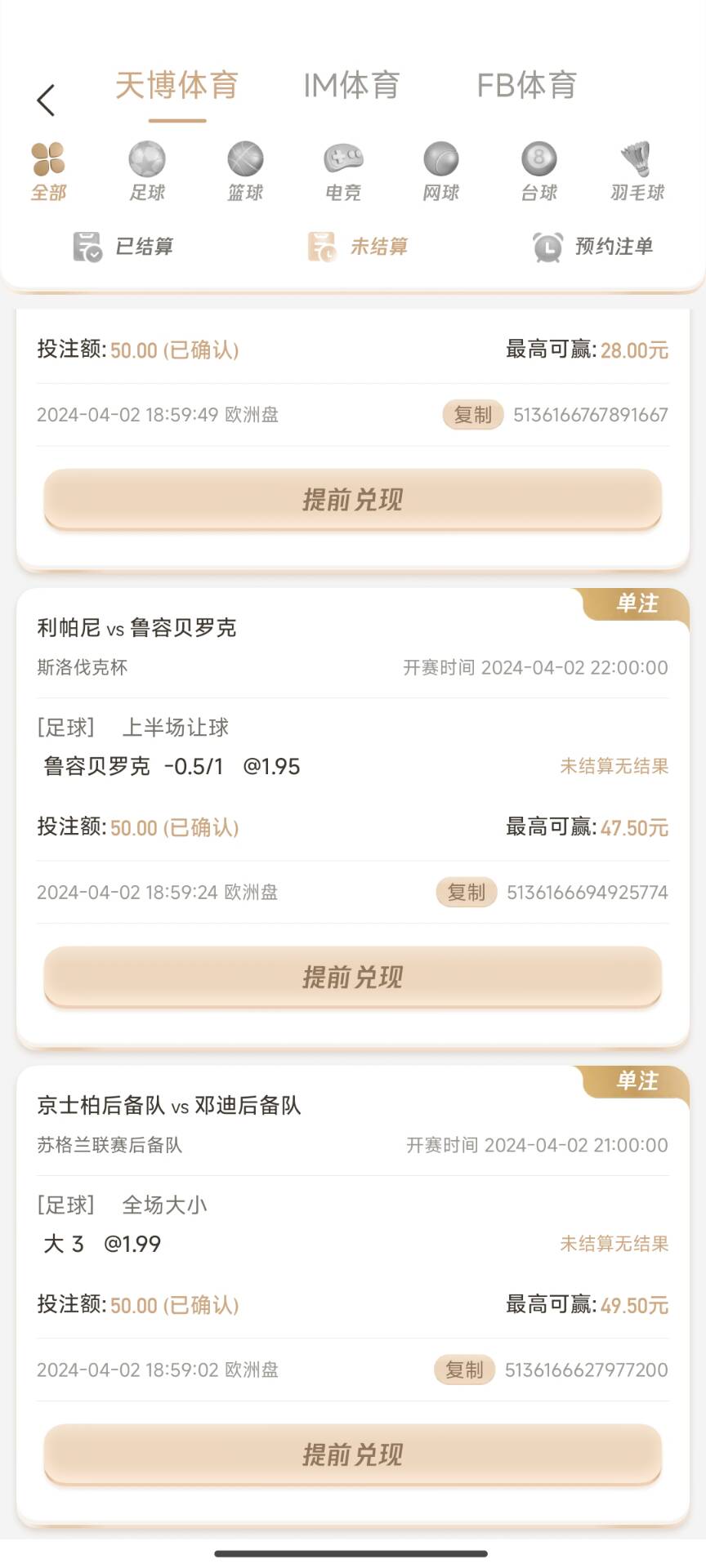Tap 提前兑现 for 京士柏后备队 vs 邓迪后备队 bet
Viewport: 706px width, 1568px height.
pos(353,1454)
